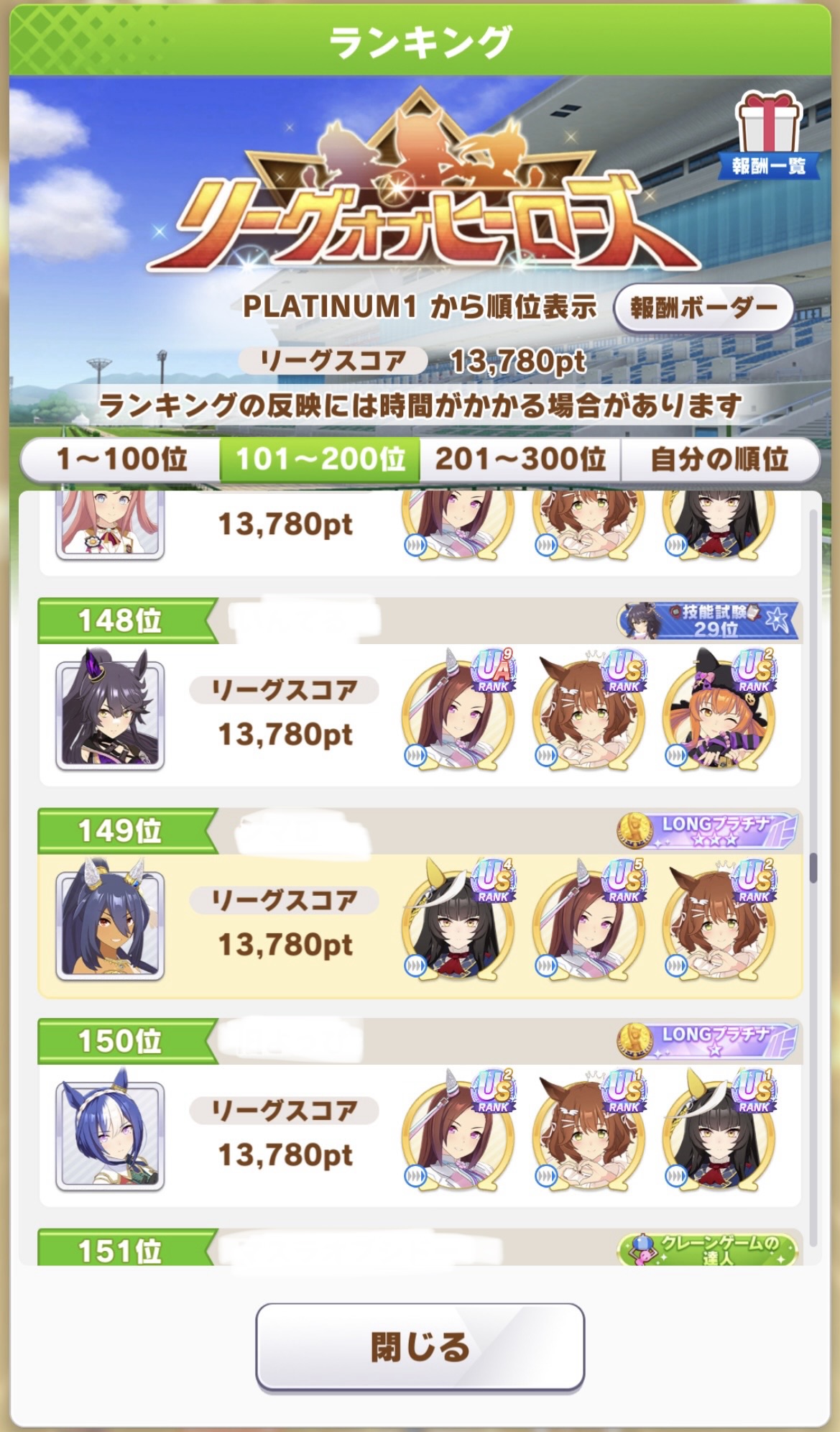Tap the 報酬ボーダー button

(703, 308)
